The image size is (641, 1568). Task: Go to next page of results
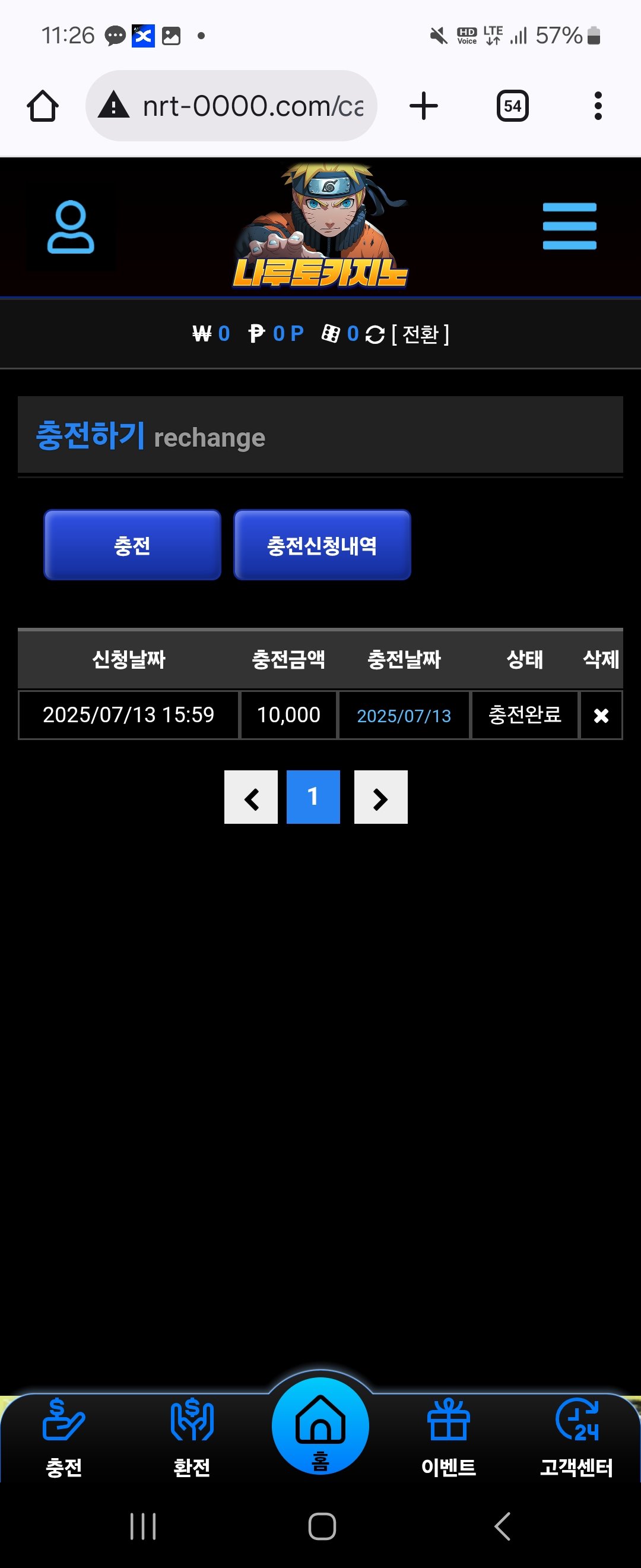(x=380, y=797)
